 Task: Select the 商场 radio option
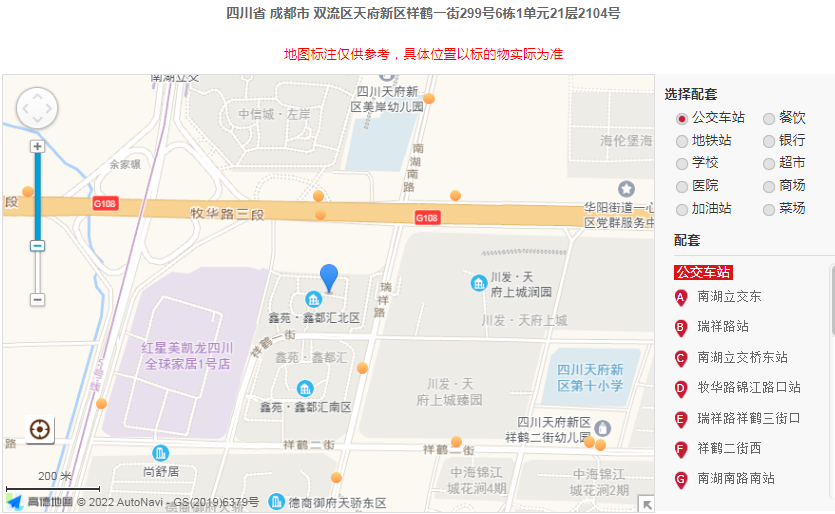tap(769, 186)
